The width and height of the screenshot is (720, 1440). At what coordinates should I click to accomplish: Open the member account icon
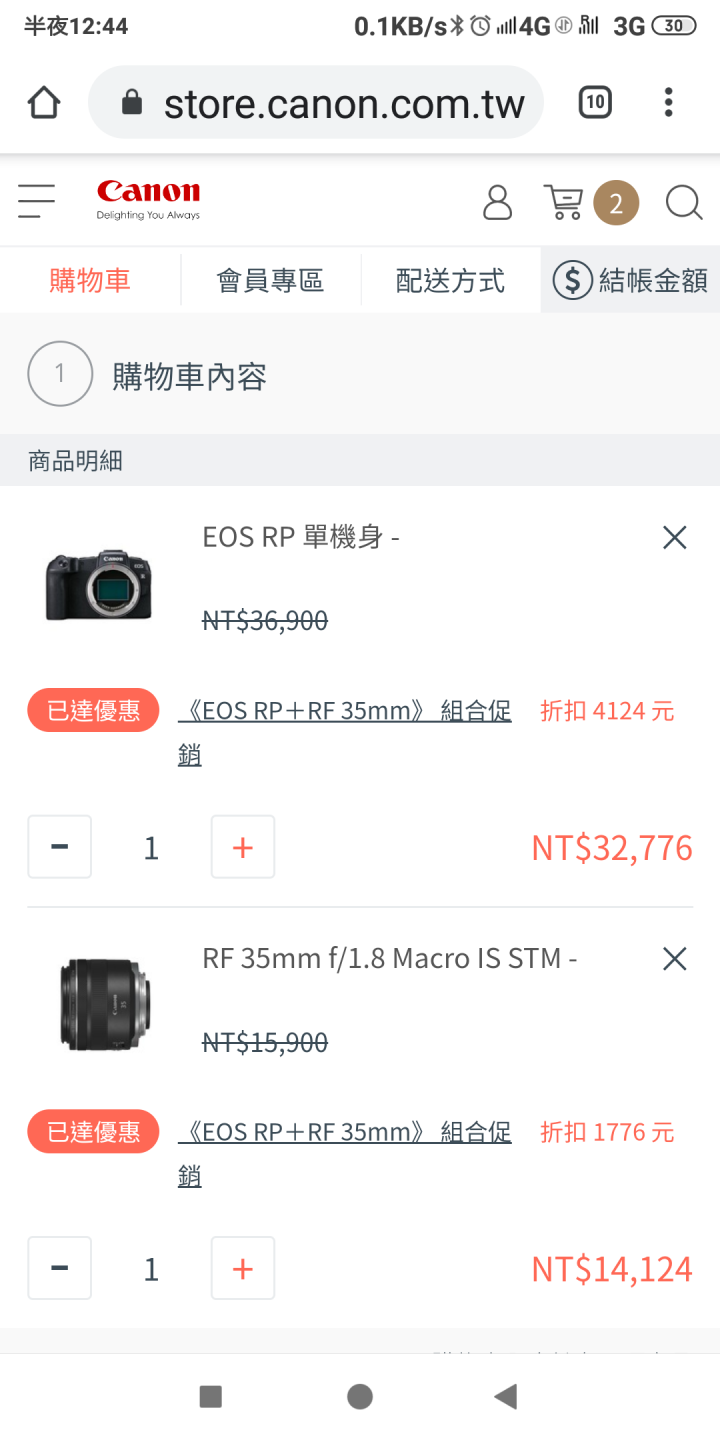(x=497, y=202)
